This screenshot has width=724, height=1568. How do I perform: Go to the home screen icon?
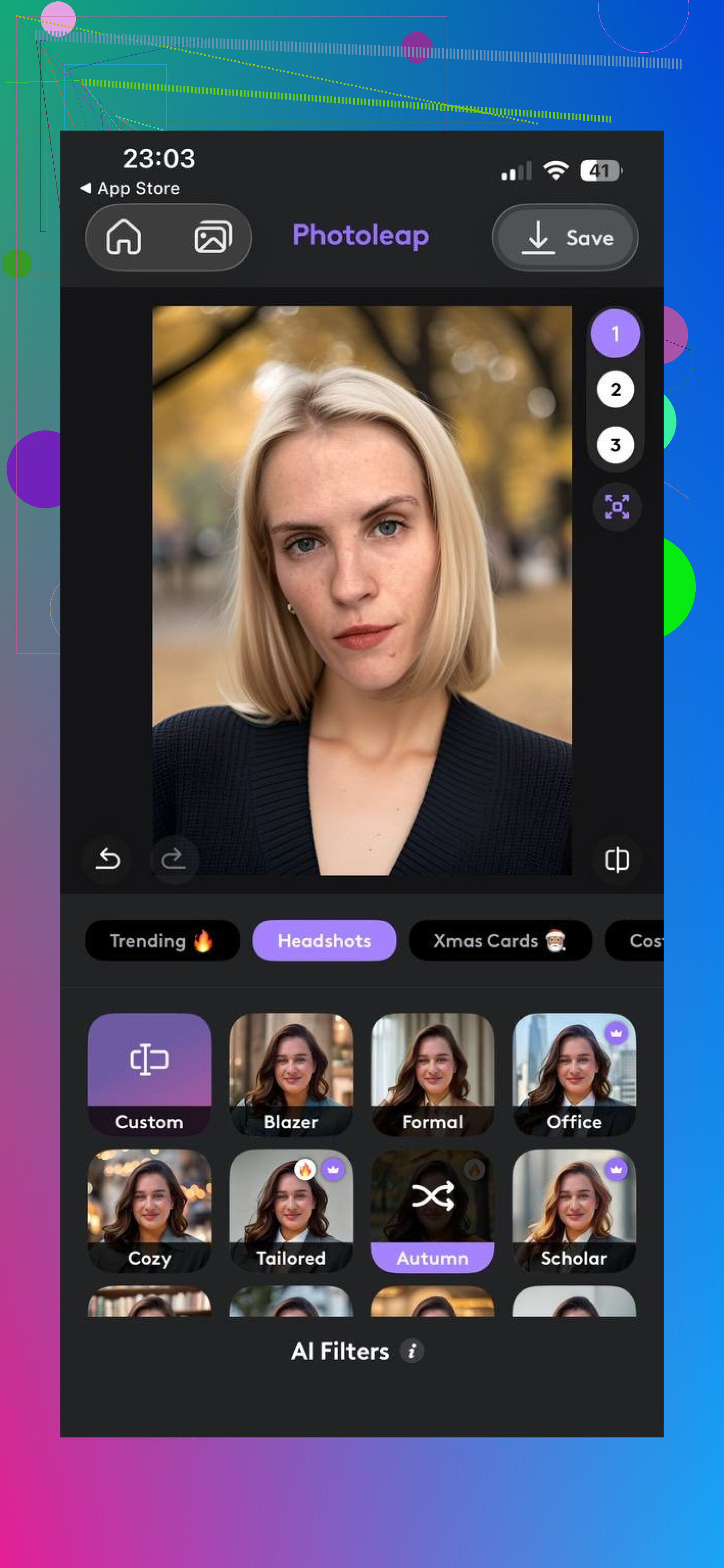click(123, 237)
